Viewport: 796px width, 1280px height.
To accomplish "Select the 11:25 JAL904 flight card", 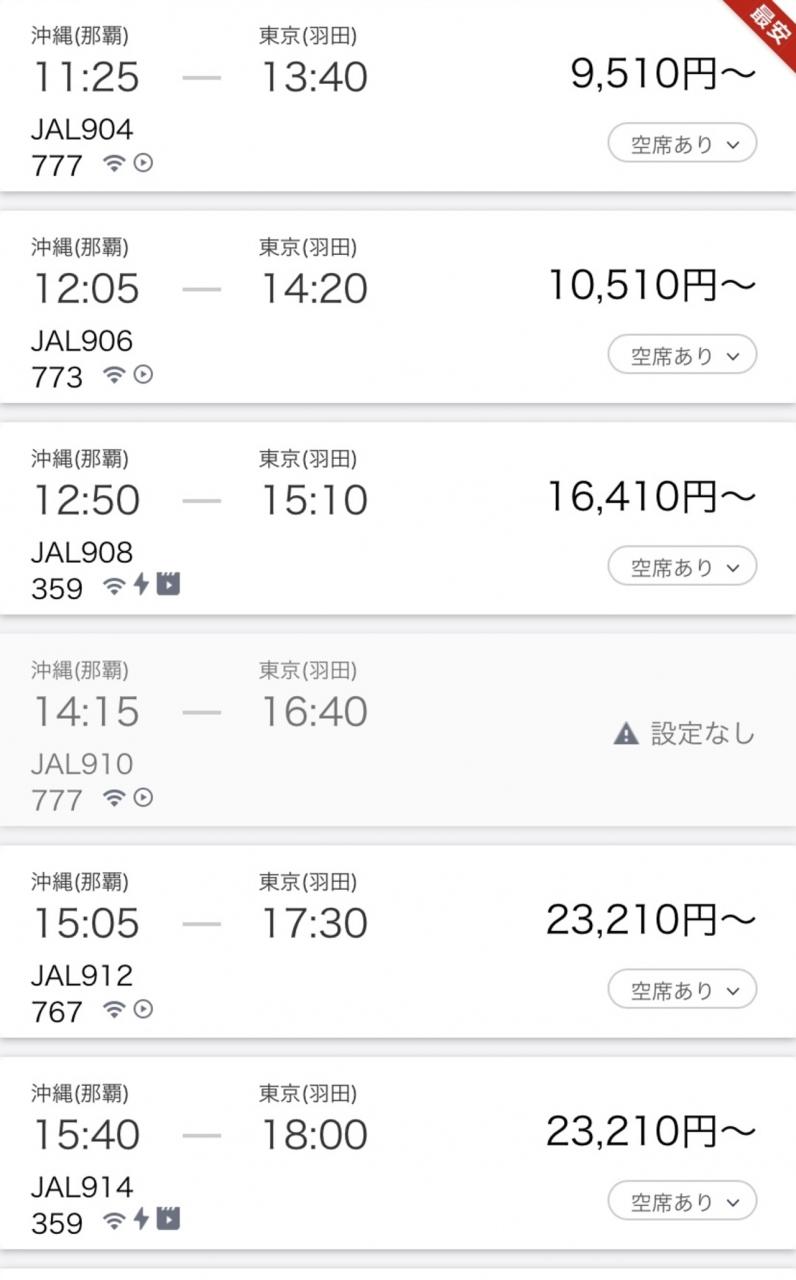I will coord(398,96).
